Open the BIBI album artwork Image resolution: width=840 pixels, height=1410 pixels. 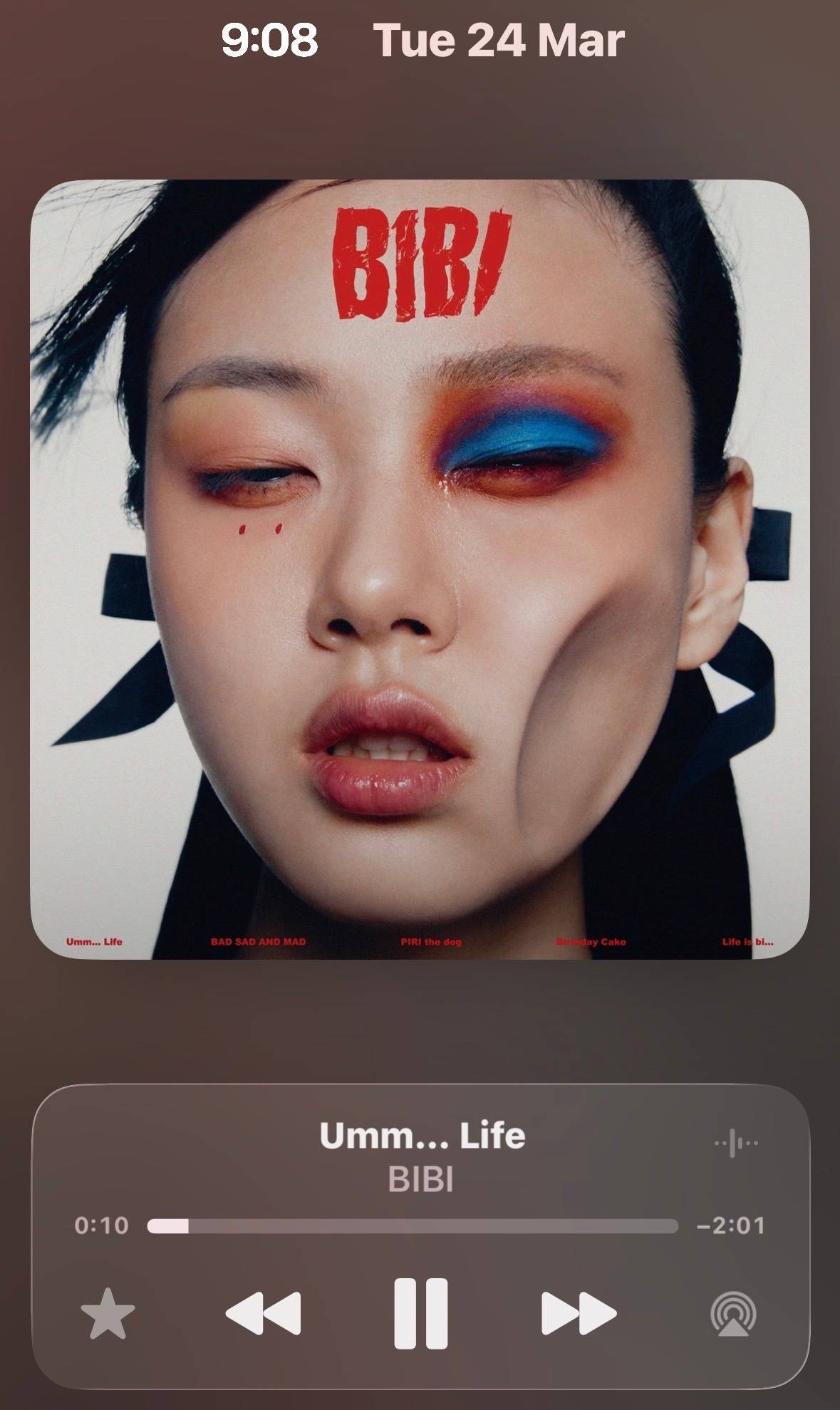(420, 569)
